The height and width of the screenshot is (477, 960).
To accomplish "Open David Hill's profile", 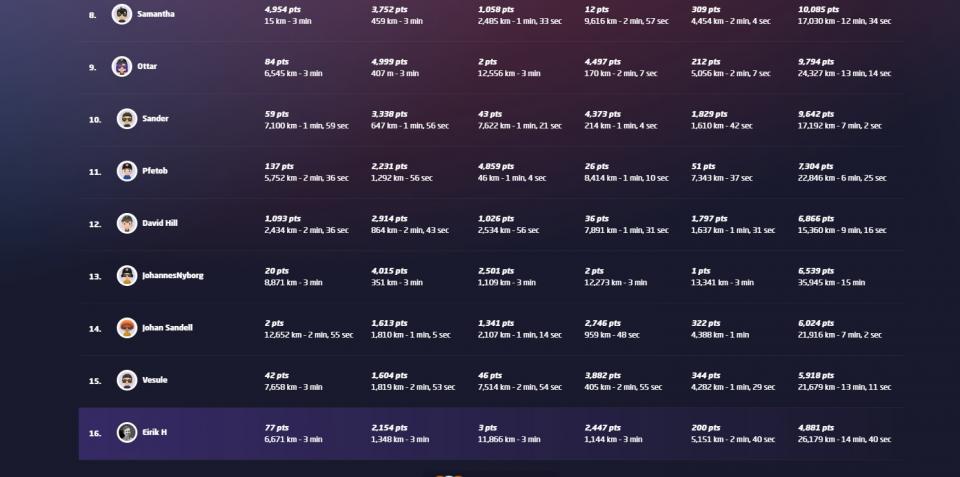I will (x=160, y=223).
